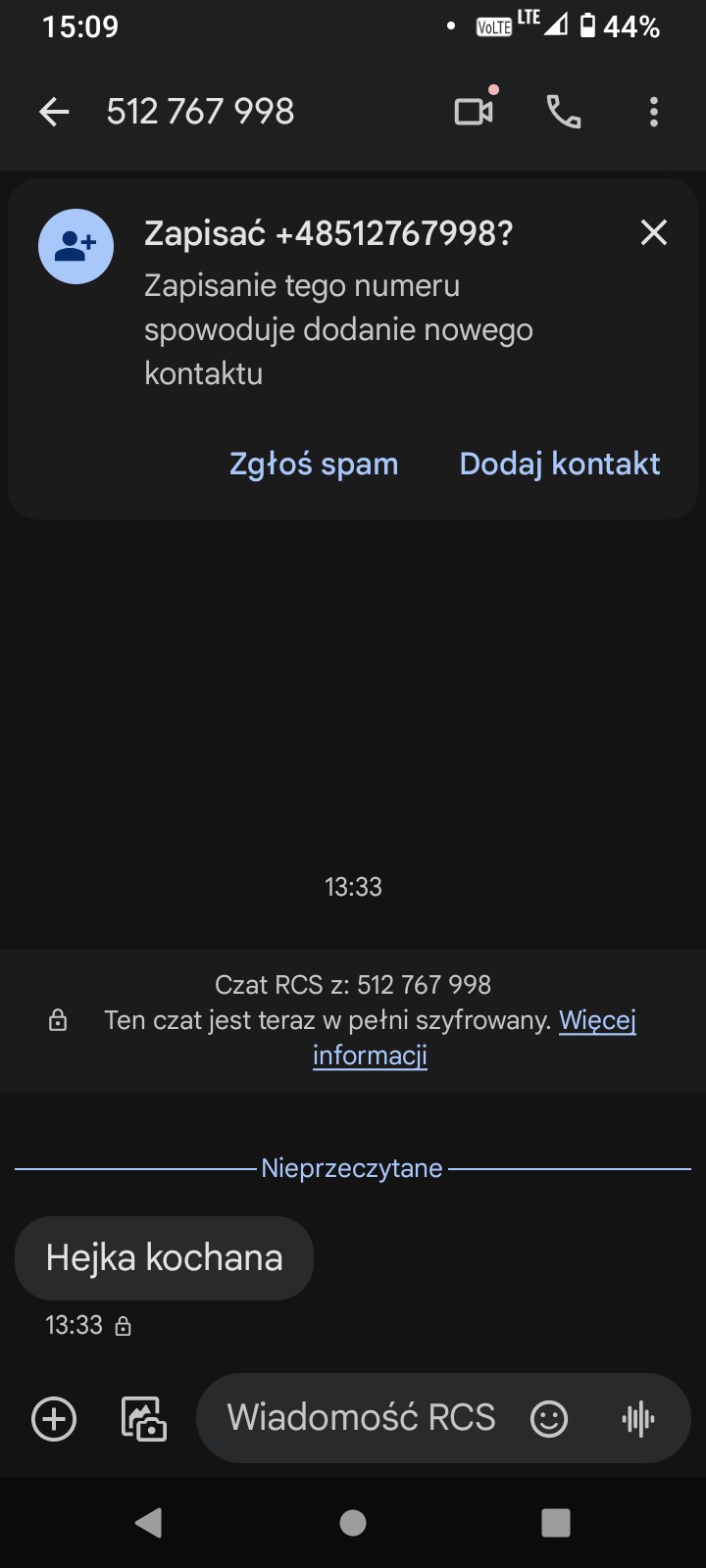The width and height of the screenshot is (706, 1568).
Task: Focus the Wiadomość RCS text field
Action: (x=363, y=1418)
